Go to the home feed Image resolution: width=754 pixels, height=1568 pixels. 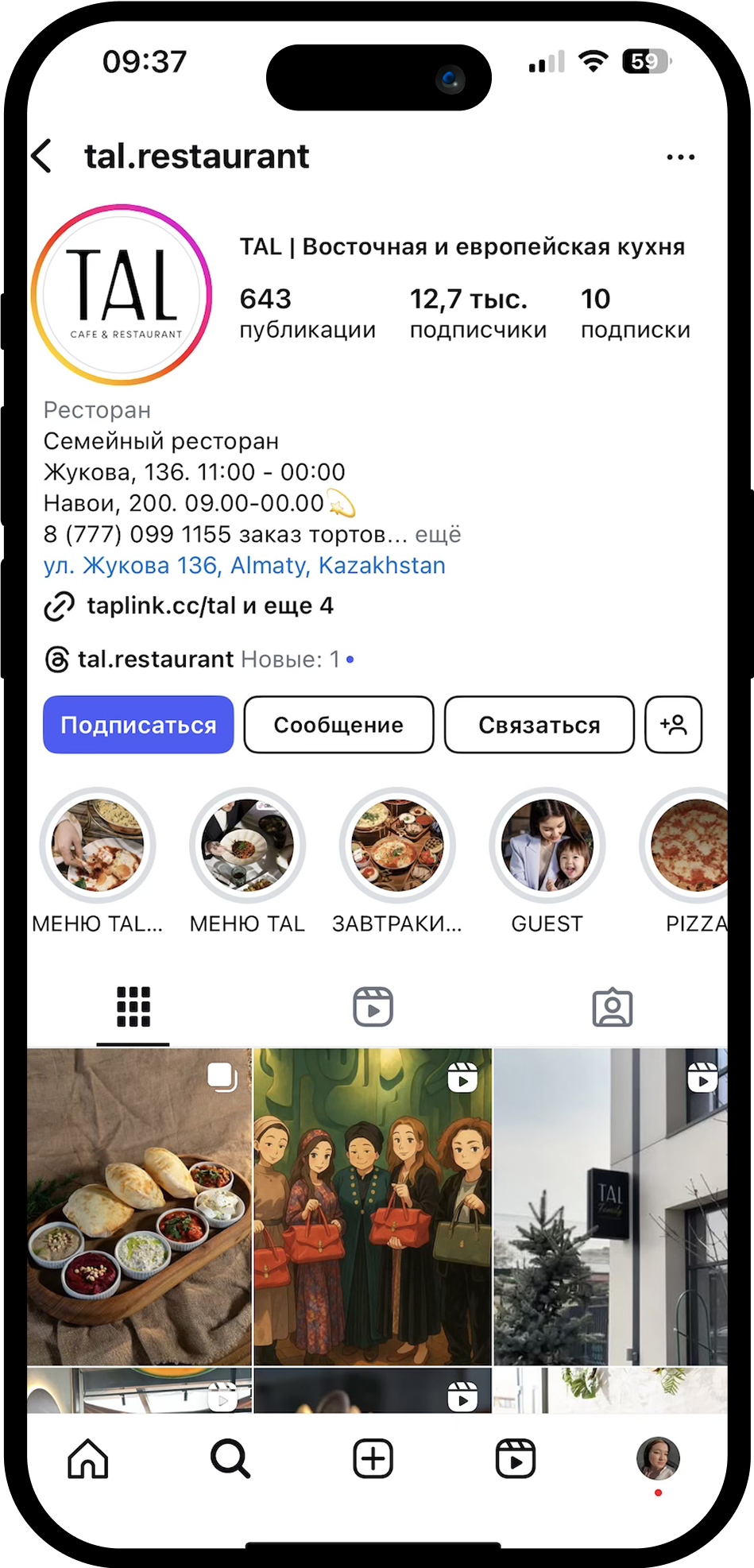coord(88,1459)
